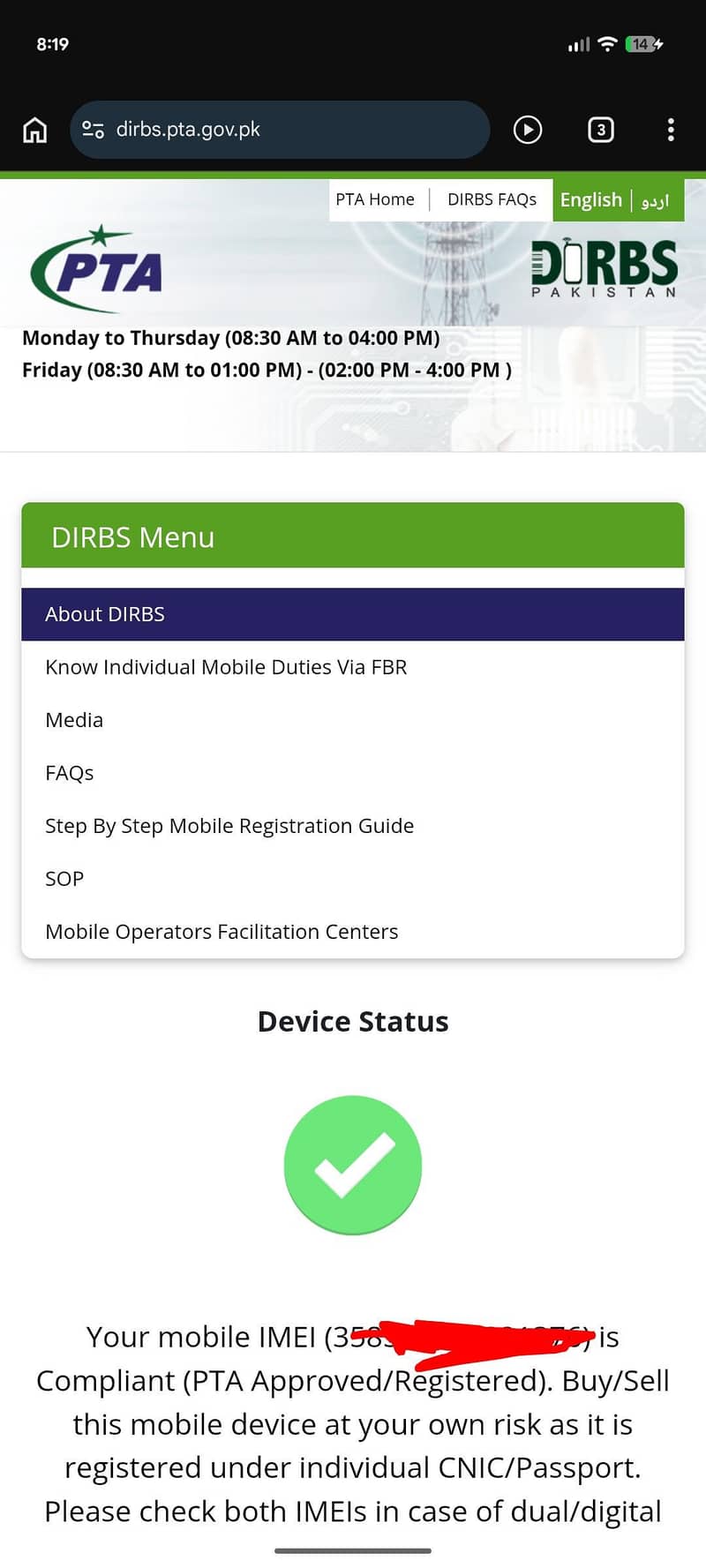Viewport: 706px width, 1568px height.
Task: Open DIRBS FAQs link
Action: pyautogui.click(x=492, y=199)
